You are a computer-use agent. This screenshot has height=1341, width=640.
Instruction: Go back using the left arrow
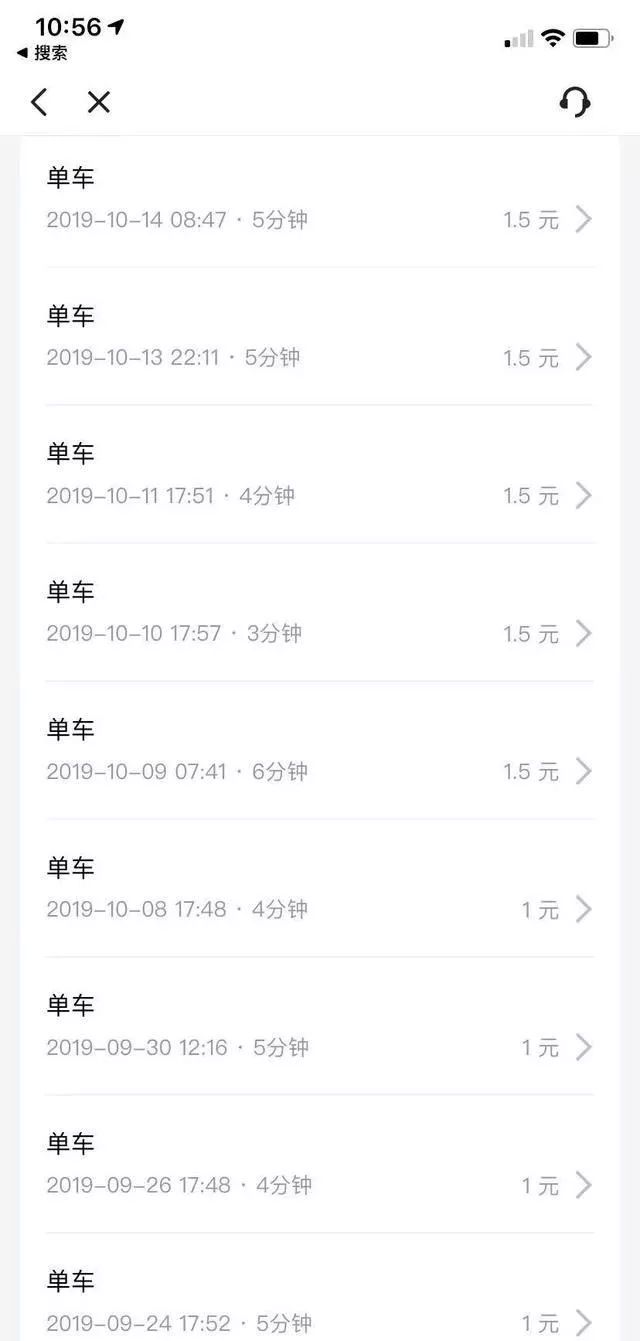(x=39, y=101)
